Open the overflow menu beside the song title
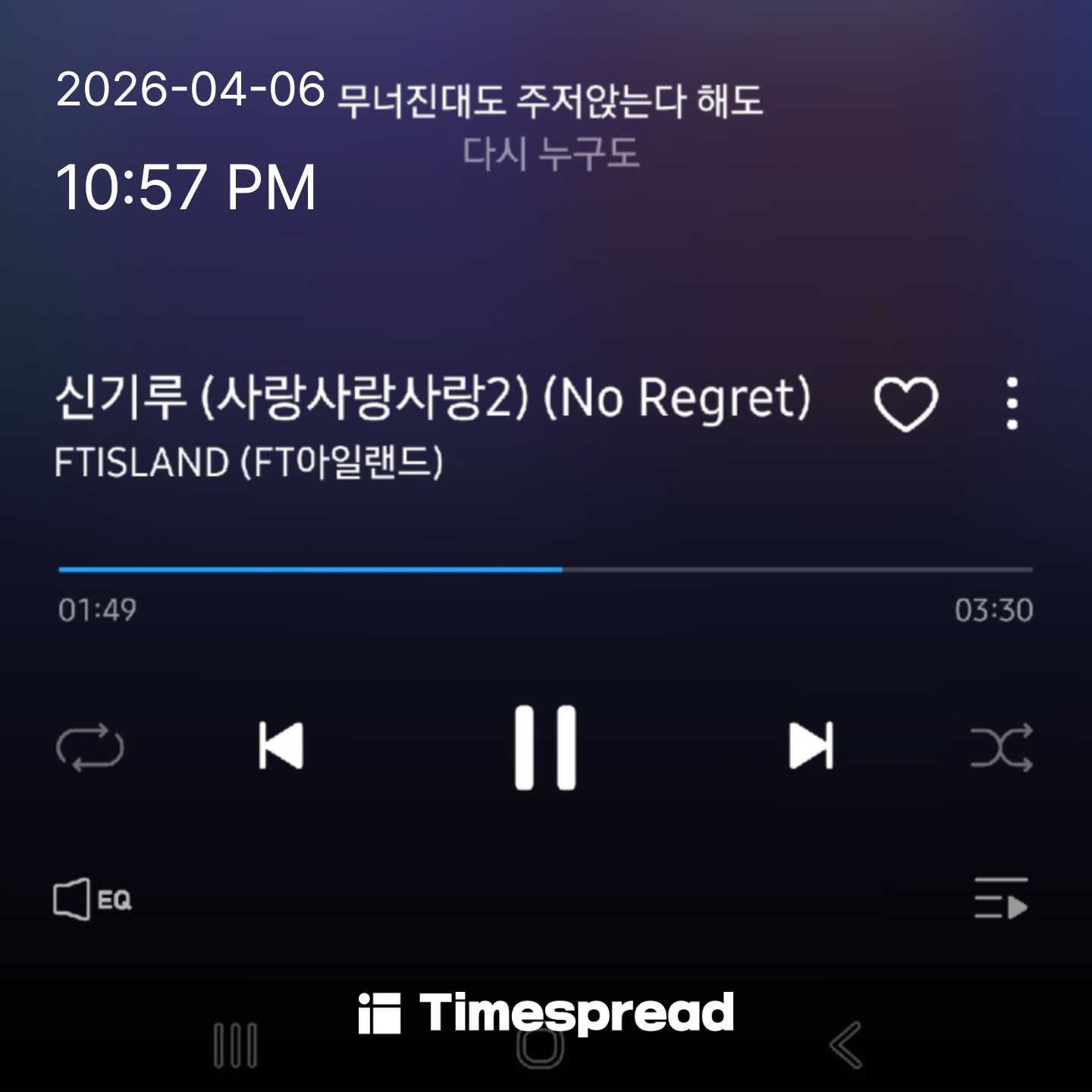Image resolution: width=1092 pixels, height=1092 pixels. coord(1012,403)
